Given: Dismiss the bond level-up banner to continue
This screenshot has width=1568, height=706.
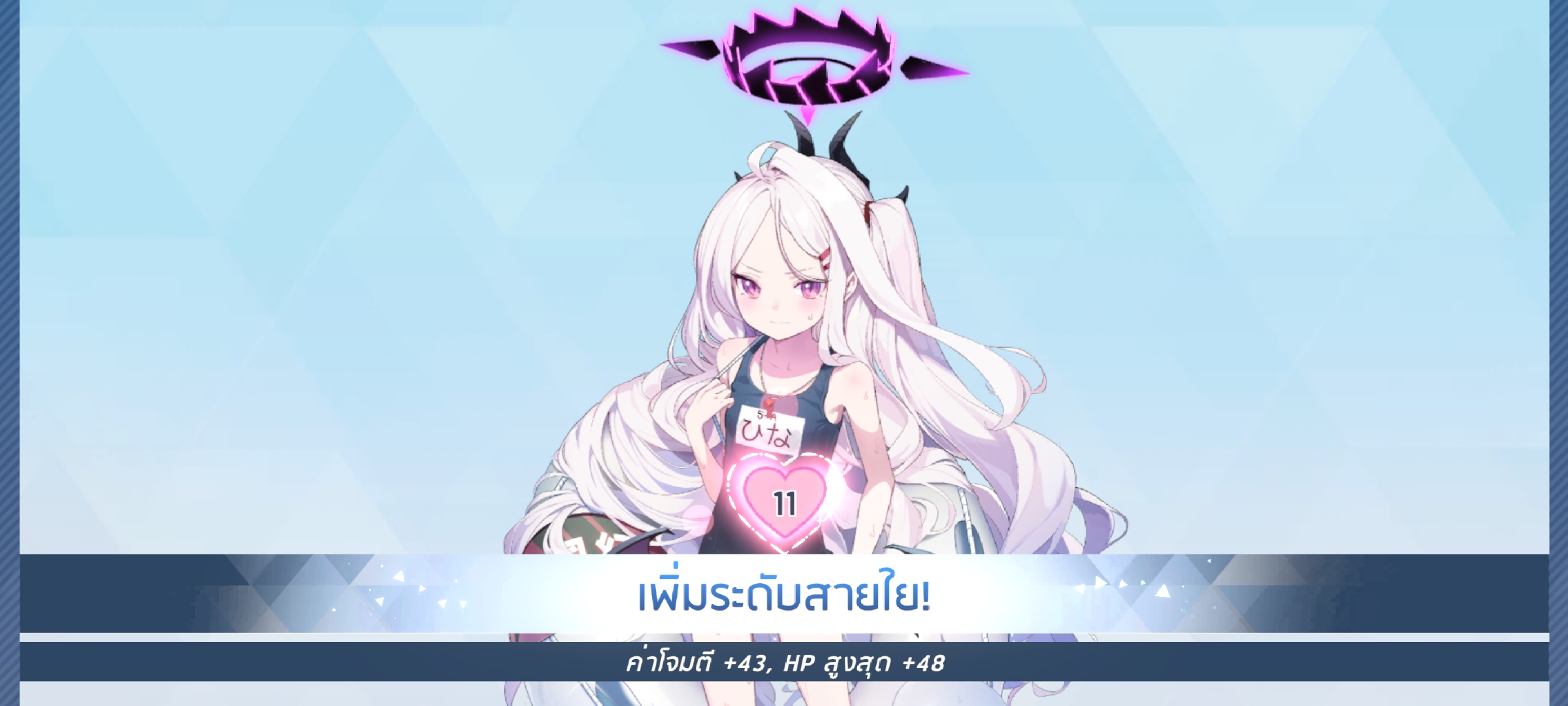Looking at the screenshot, I should [x=784, y=594].
